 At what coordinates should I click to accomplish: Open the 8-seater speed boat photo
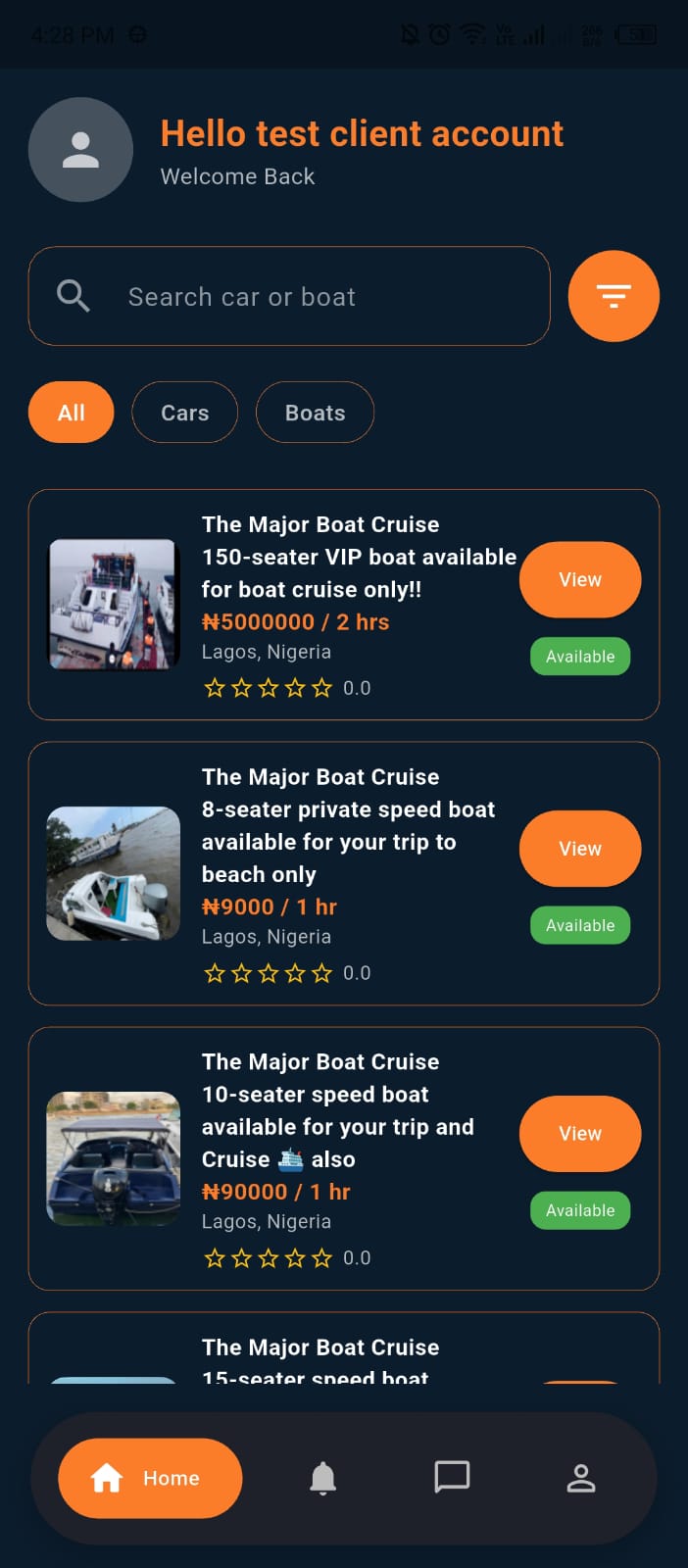(114, 873)
